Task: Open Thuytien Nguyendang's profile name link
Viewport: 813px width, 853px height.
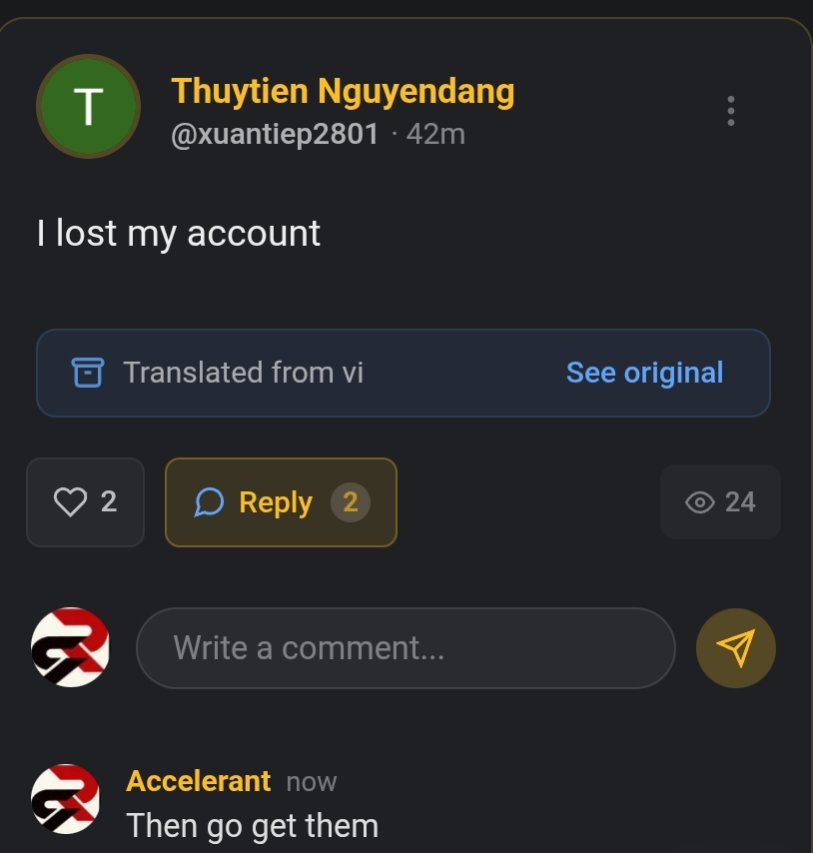Action: [x=343, y=91]
